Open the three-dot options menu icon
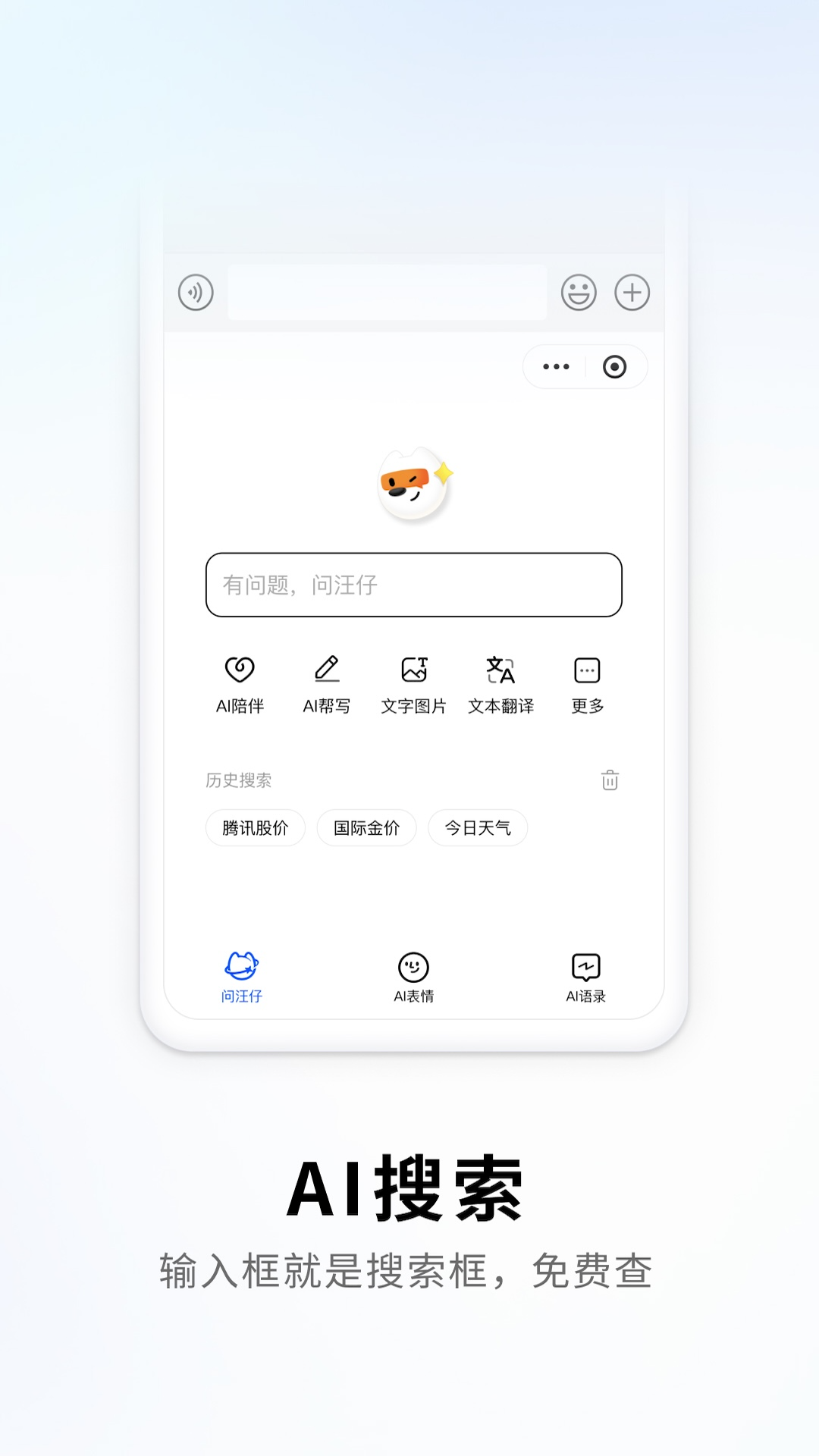Viewport: 819px width, 1456px height. (x=557, y=366)
